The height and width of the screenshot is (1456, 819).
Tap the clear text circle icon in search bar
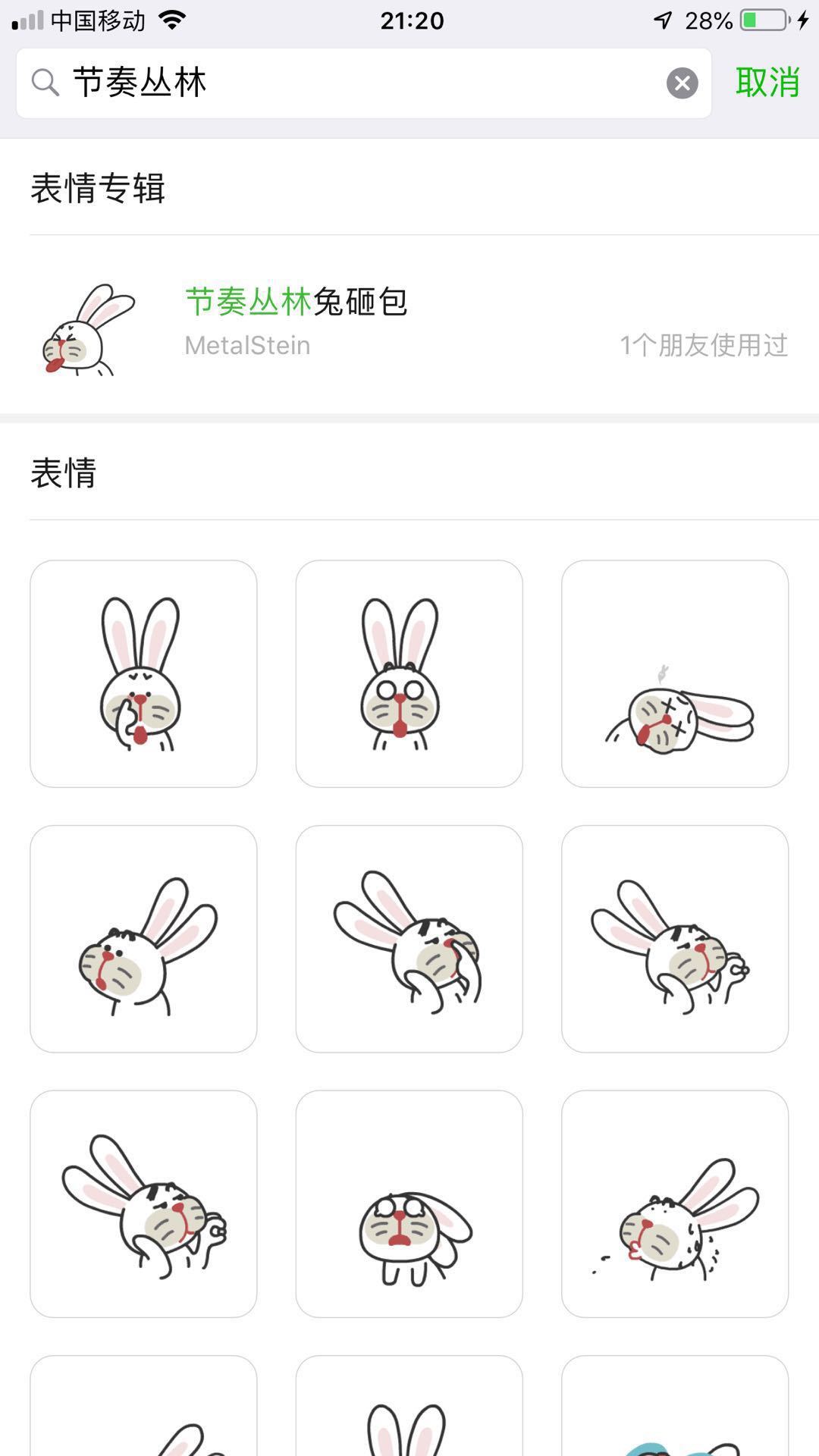click(x=680, y=84)
